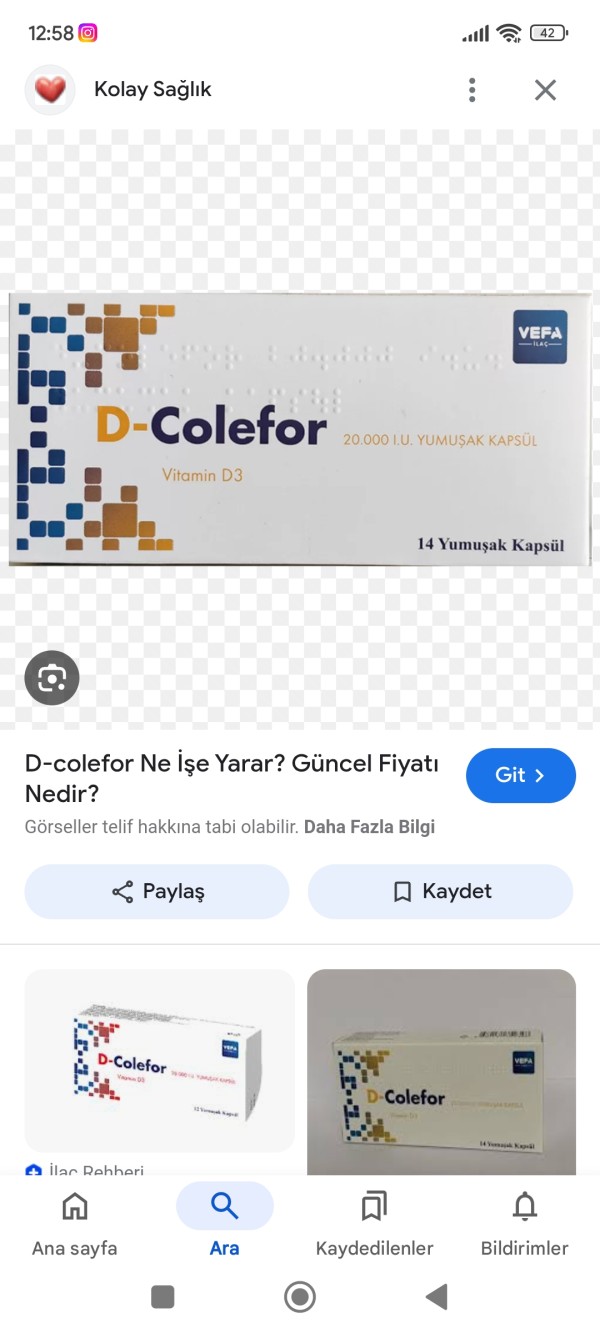
Task: Go back using the system back button
Action: point(436,1297)
